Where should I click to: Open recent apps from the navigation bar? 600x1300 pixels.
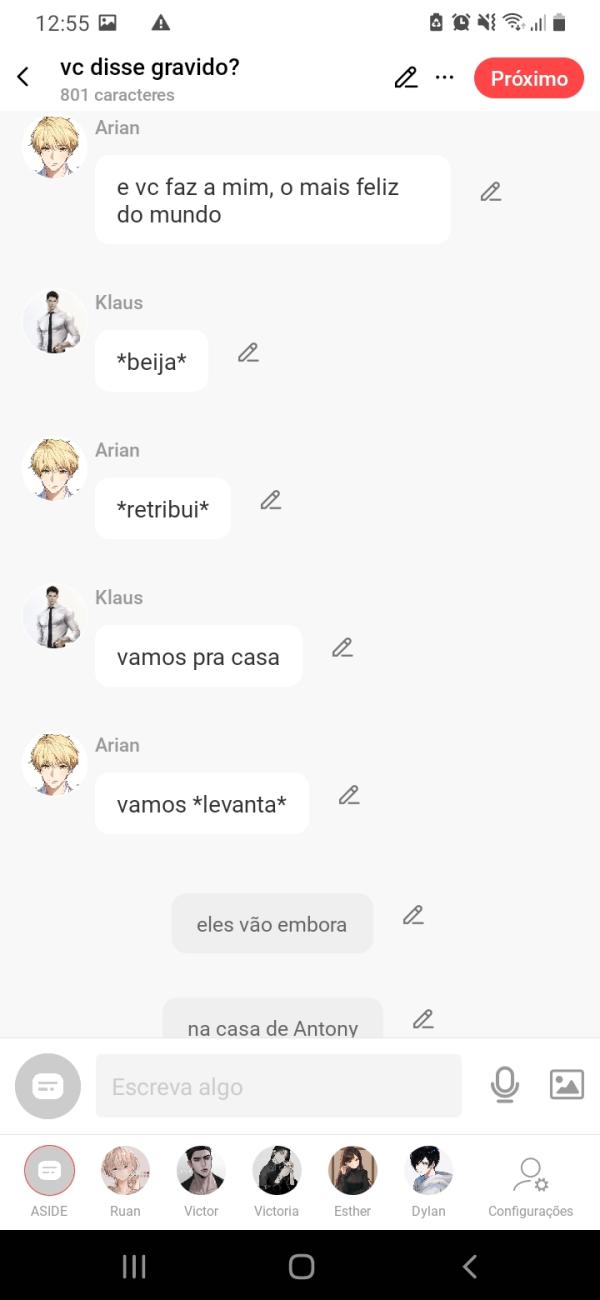tap(134, 1267)
